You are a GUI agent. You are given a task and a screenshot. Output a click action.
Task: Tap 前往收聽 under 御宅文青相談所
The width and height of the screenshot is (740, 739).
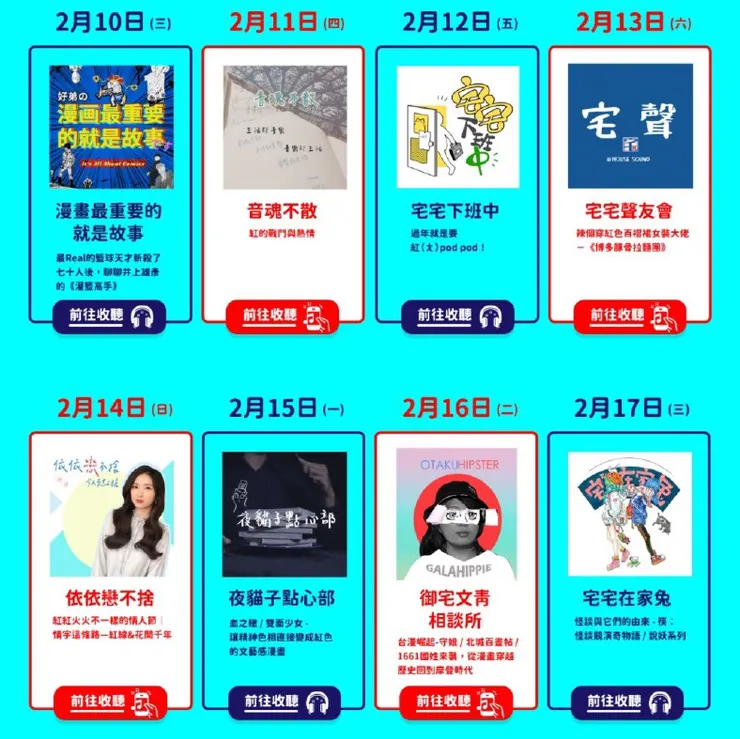(456, 702)
